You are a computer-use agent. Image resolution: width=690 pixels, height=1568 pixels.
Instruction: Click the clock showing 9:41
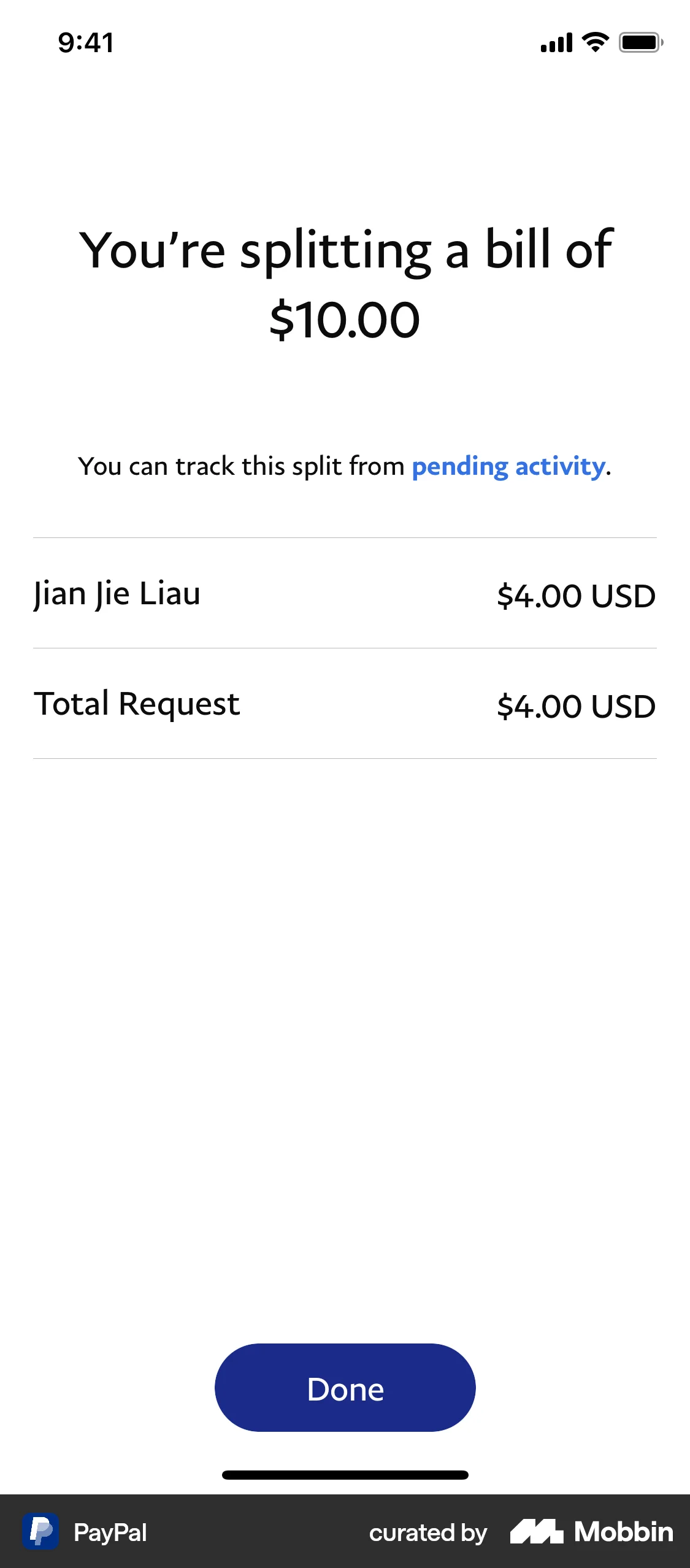tap(85, 43)
